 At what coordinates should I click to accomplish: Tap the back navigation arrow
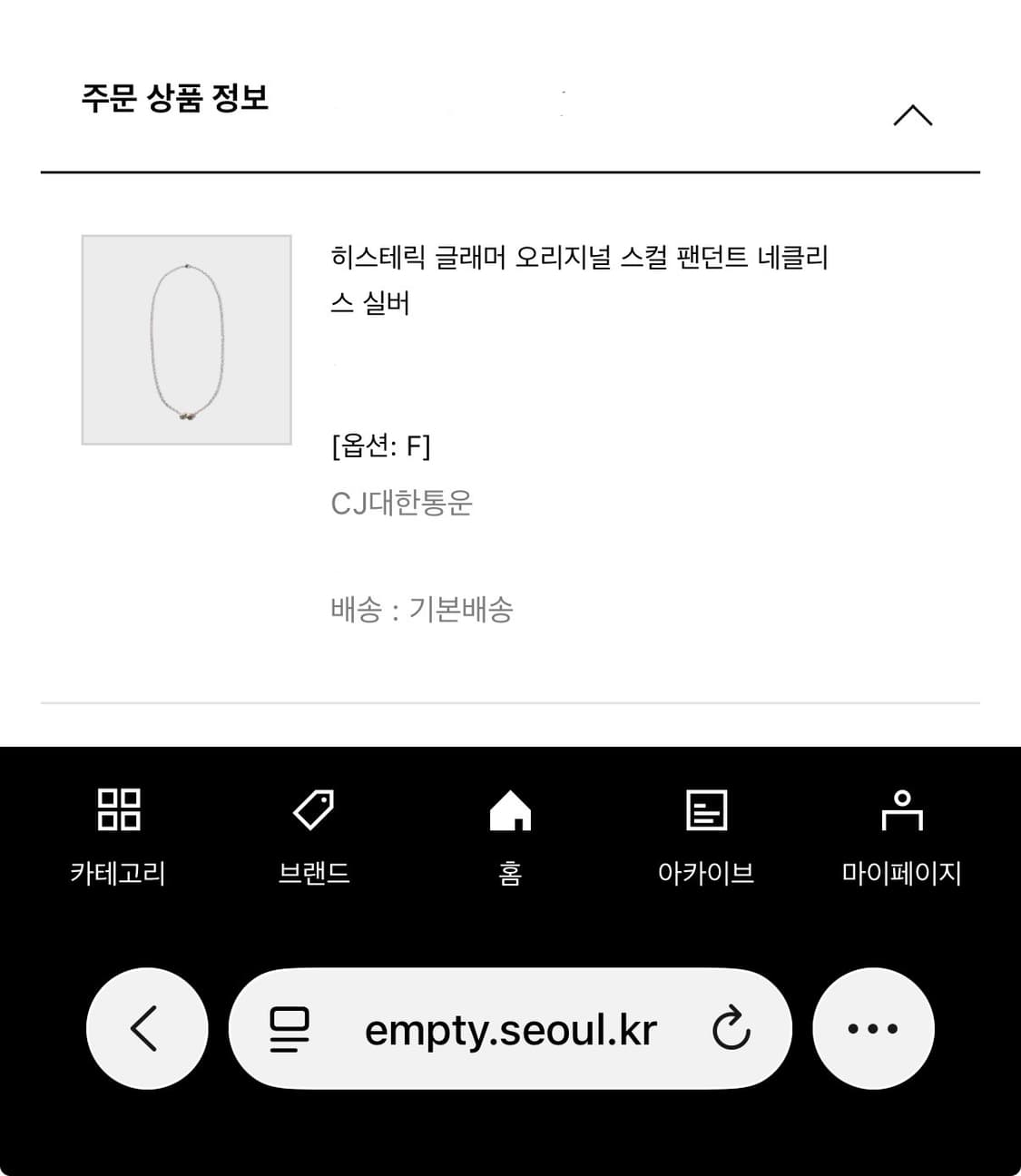(x=146, y=1028)
